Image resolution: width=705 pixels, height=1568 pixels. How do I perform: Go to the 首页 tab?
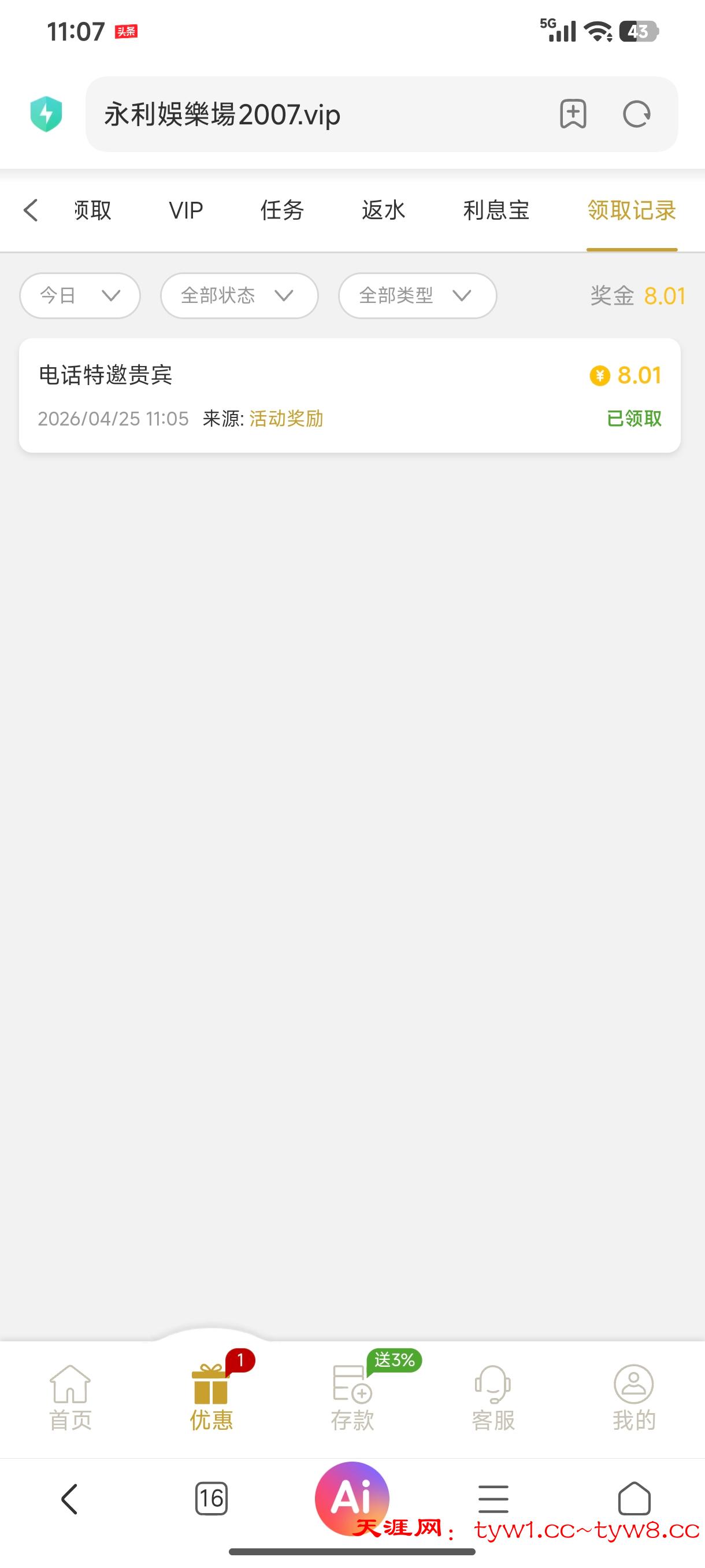point(70,1397)
